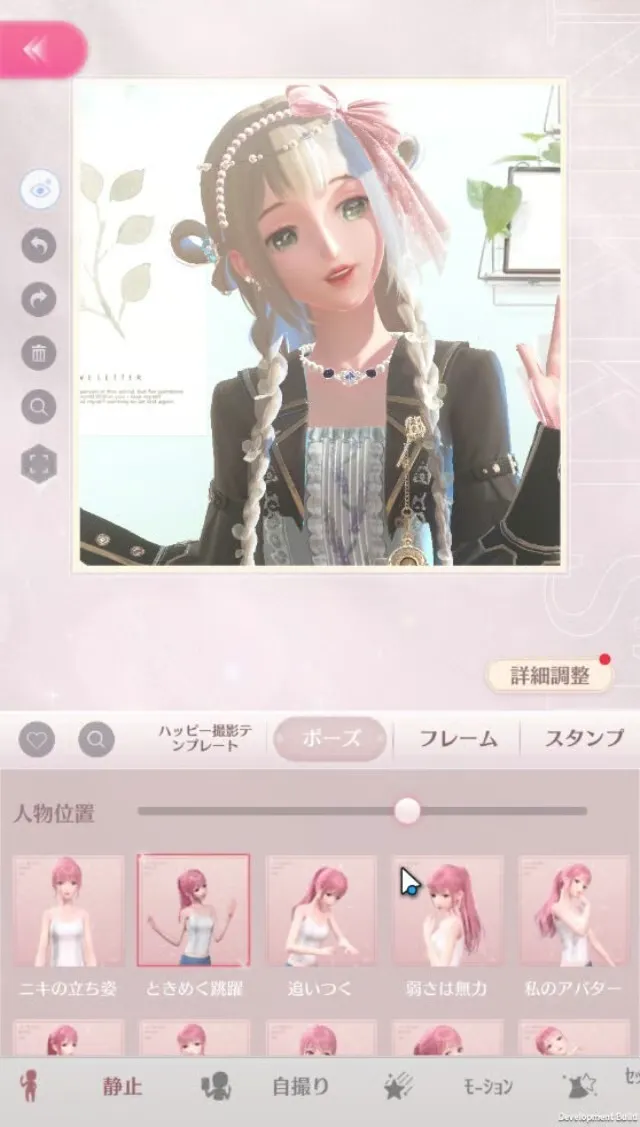Delete with the trash icon
This screenshot has width=640, height=1127.
[39, 353]
